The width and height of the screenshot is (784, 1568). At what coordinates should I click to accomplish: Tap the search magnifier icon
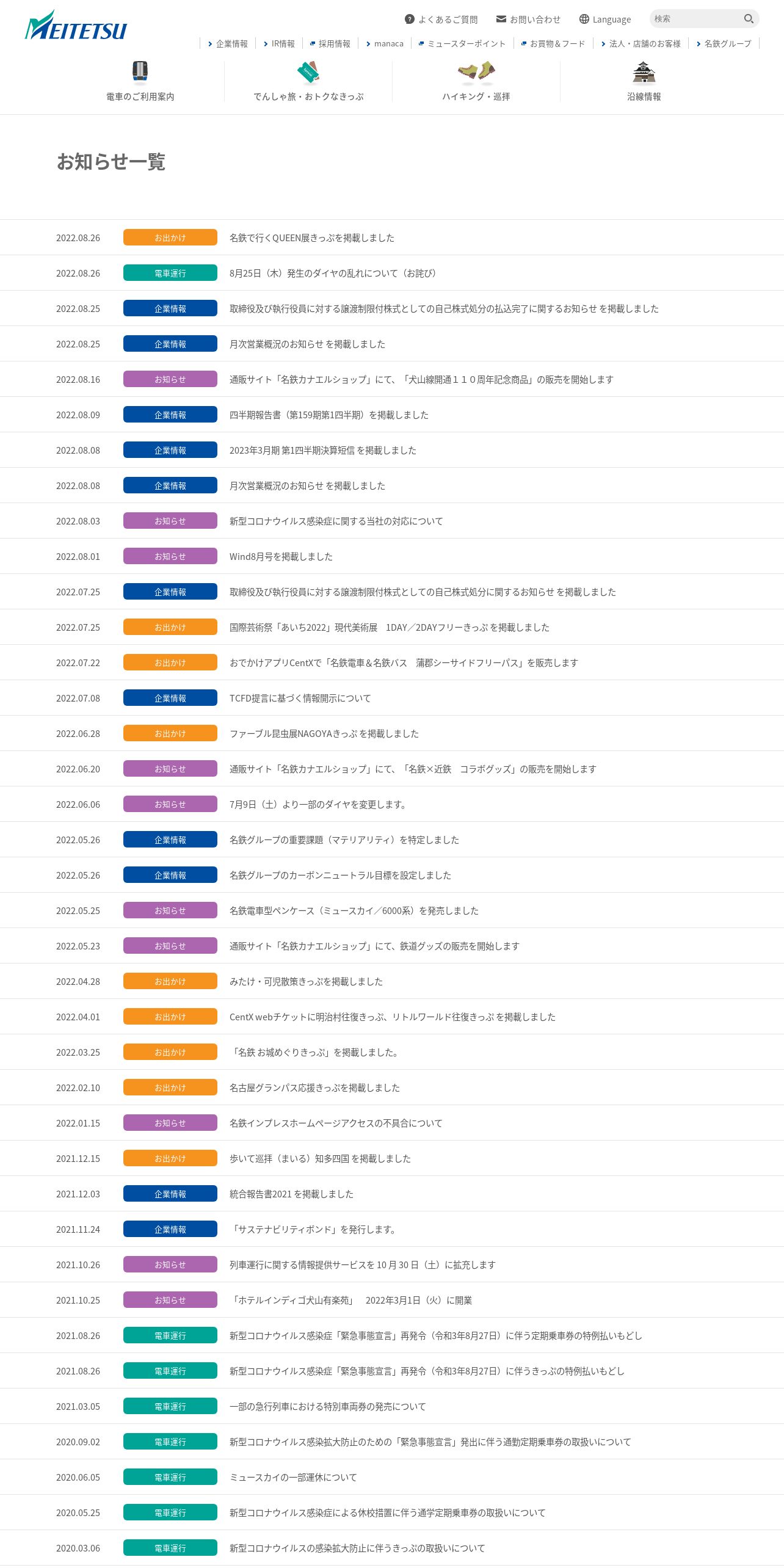748,19
